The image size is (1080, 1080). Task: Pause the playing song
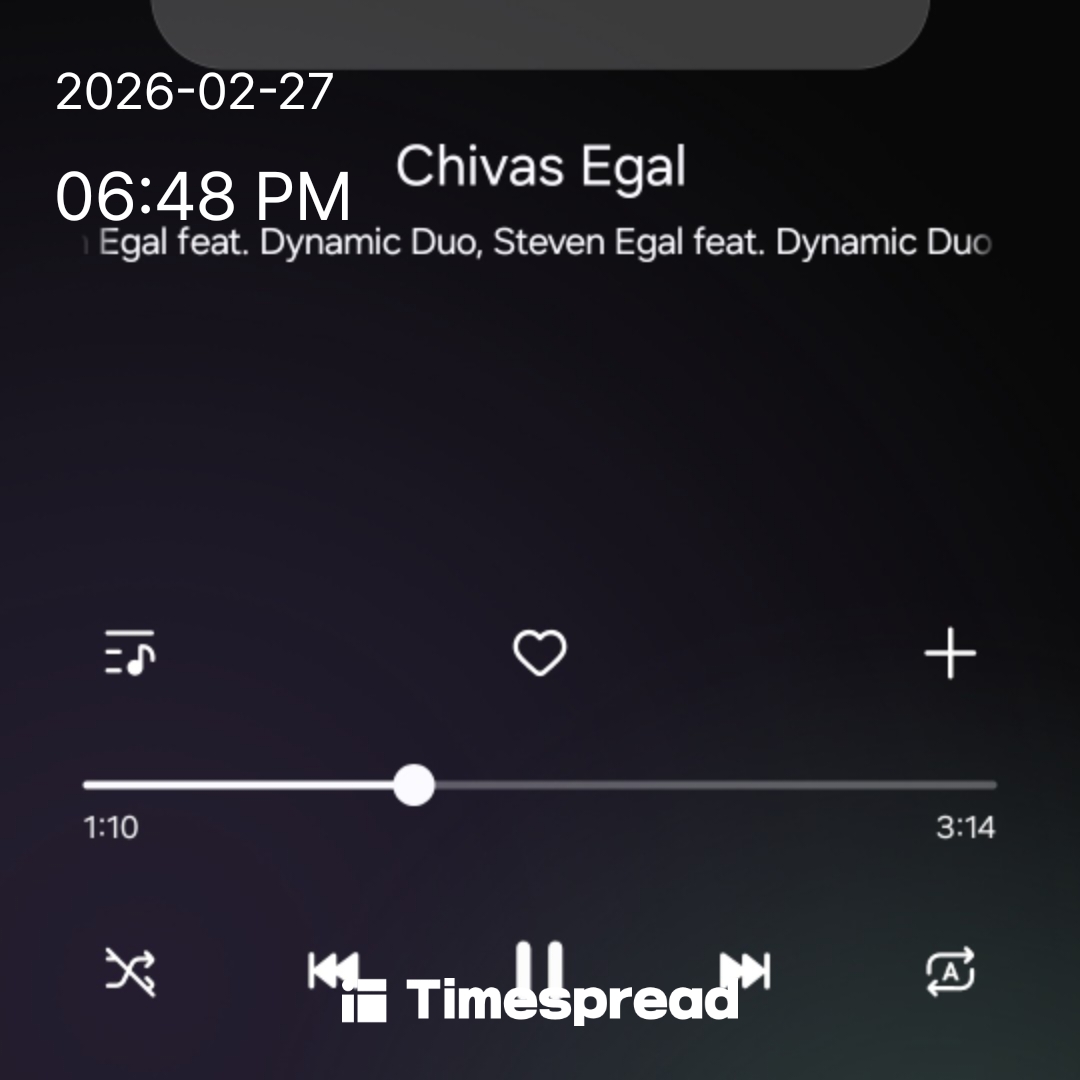tap(540, 966)
